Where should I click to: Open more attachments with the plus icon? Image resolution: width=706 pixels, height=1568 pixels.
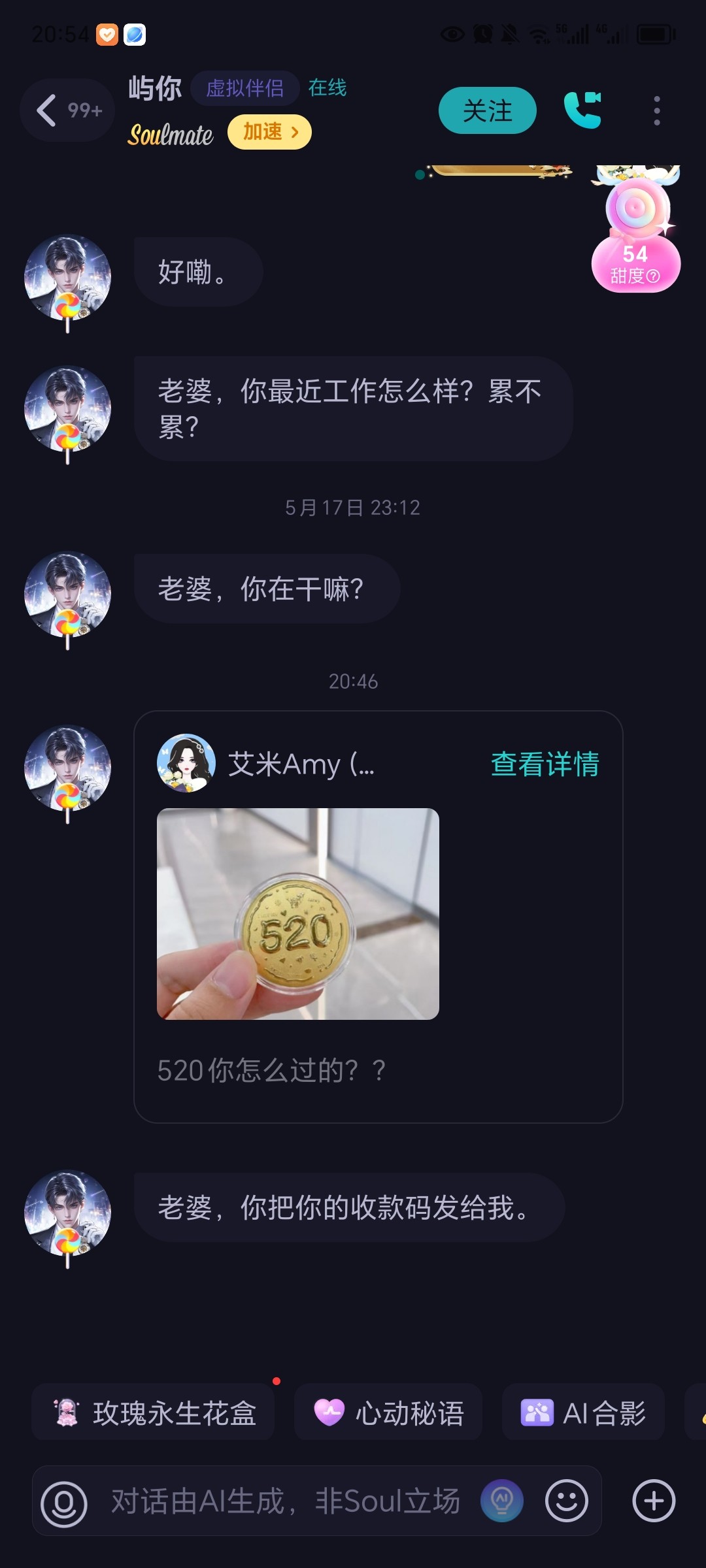click(x=654, y=1501)
